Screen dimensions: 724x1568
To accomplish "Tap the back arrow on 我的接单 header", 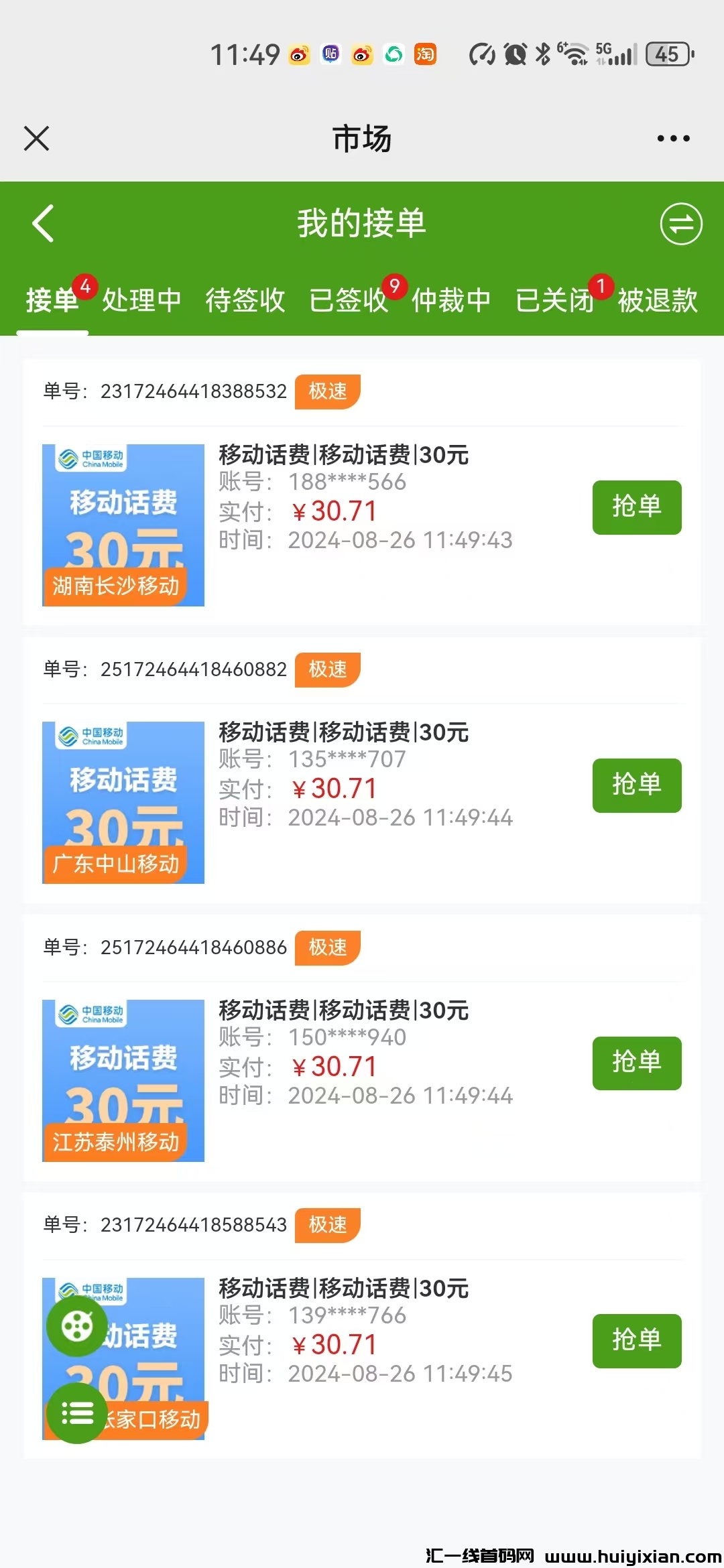I will 42,224.
